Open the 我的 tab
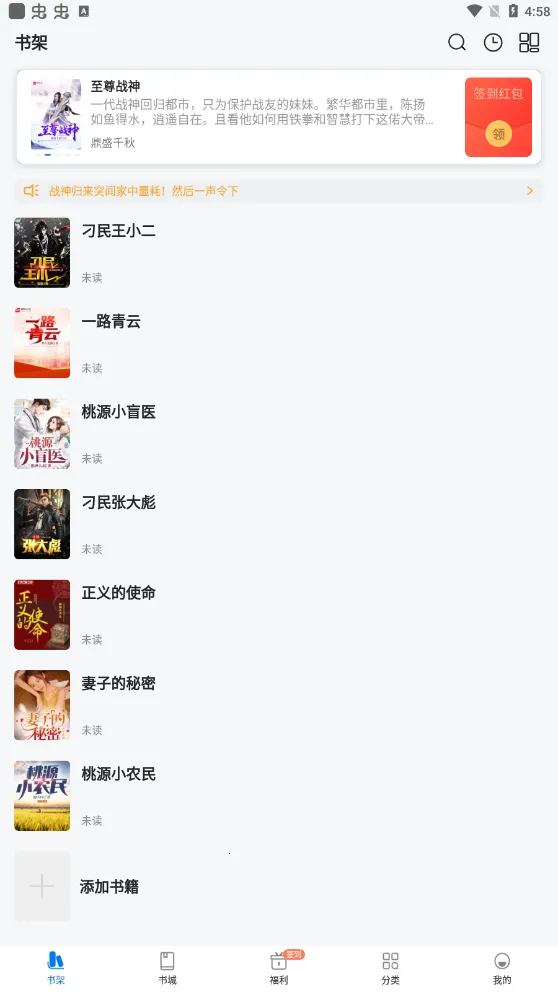This screenshot has width=558, height=992. click(x=502, y=968)
